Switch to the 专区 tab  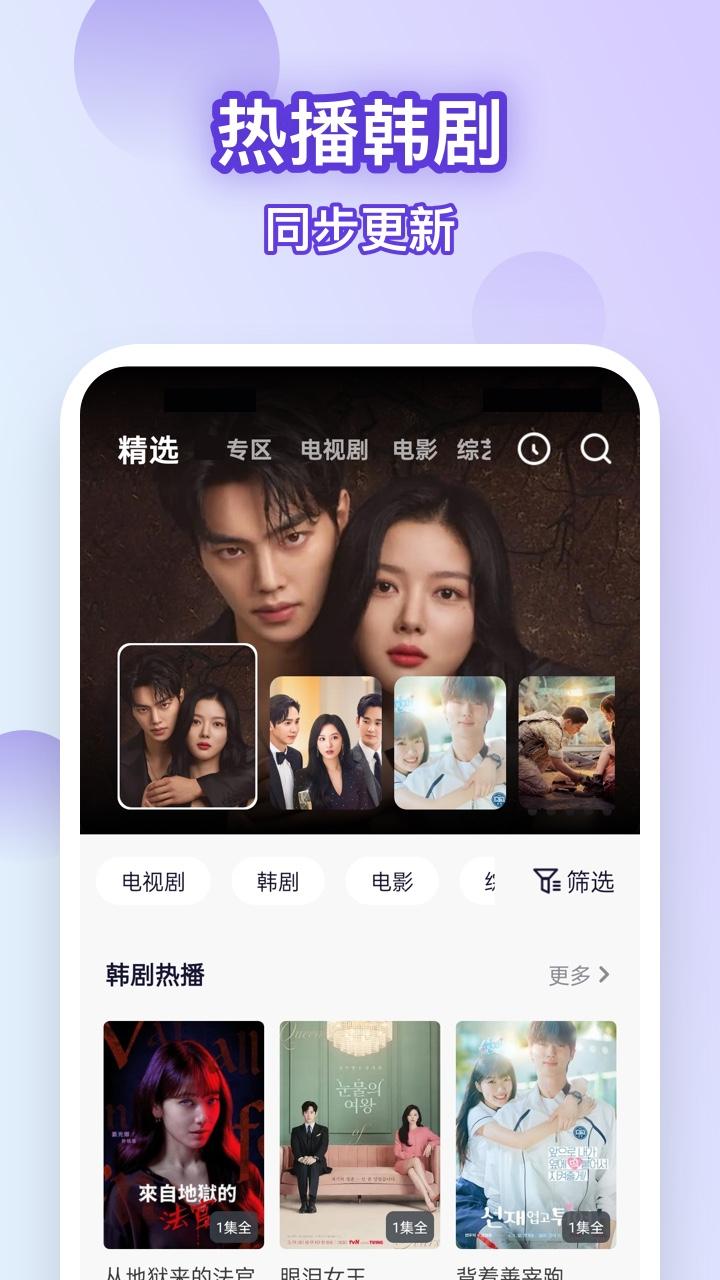(252, 451)
